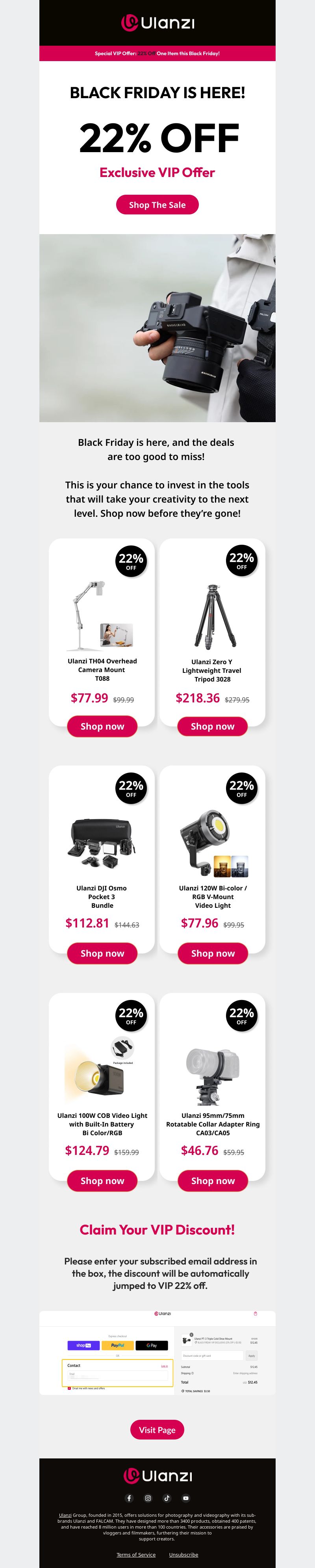Shop now for Ulanzi DJI Osmo Pocket 3 Bundle

pos(102,953)
